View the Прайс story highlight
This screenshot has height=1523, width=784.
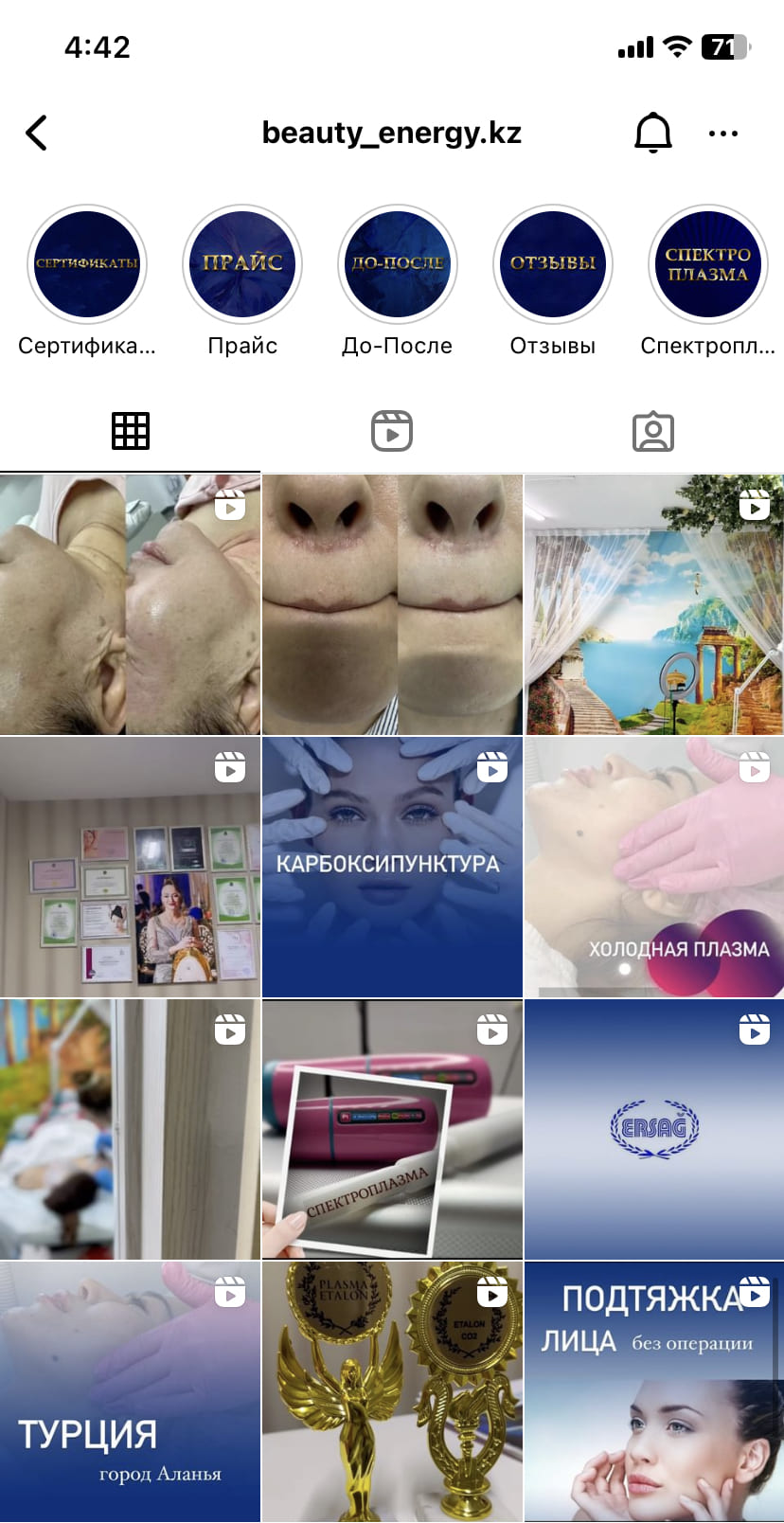point(242,264)
